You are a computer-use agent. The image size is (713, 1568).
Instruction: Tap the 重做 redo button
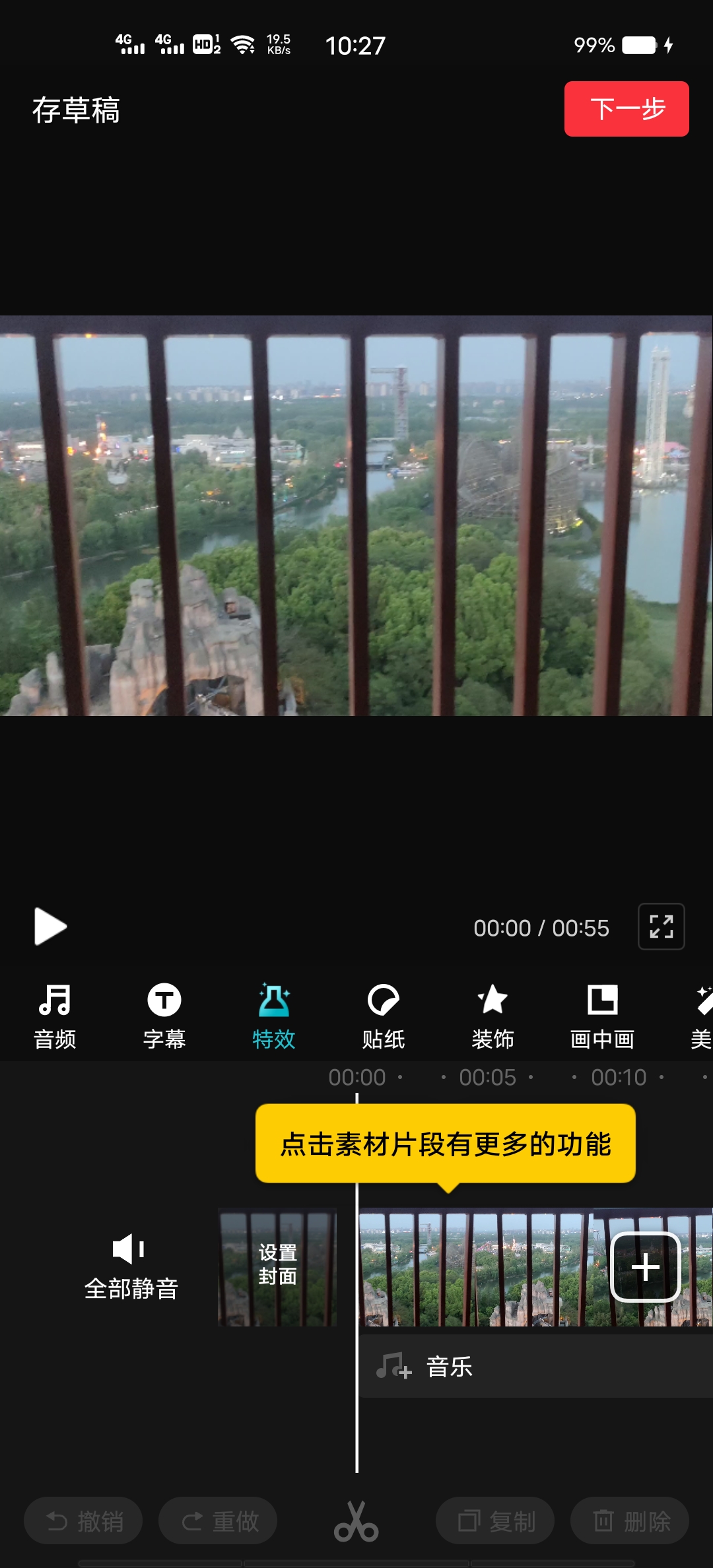click(x=219, y=1521)
